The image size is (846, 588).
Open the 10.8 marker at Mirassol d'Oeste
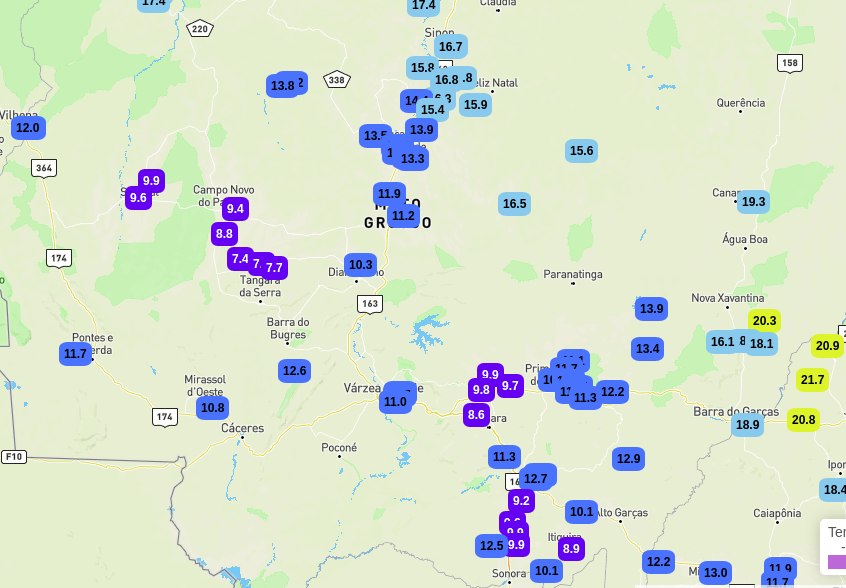tap(212, 408)
